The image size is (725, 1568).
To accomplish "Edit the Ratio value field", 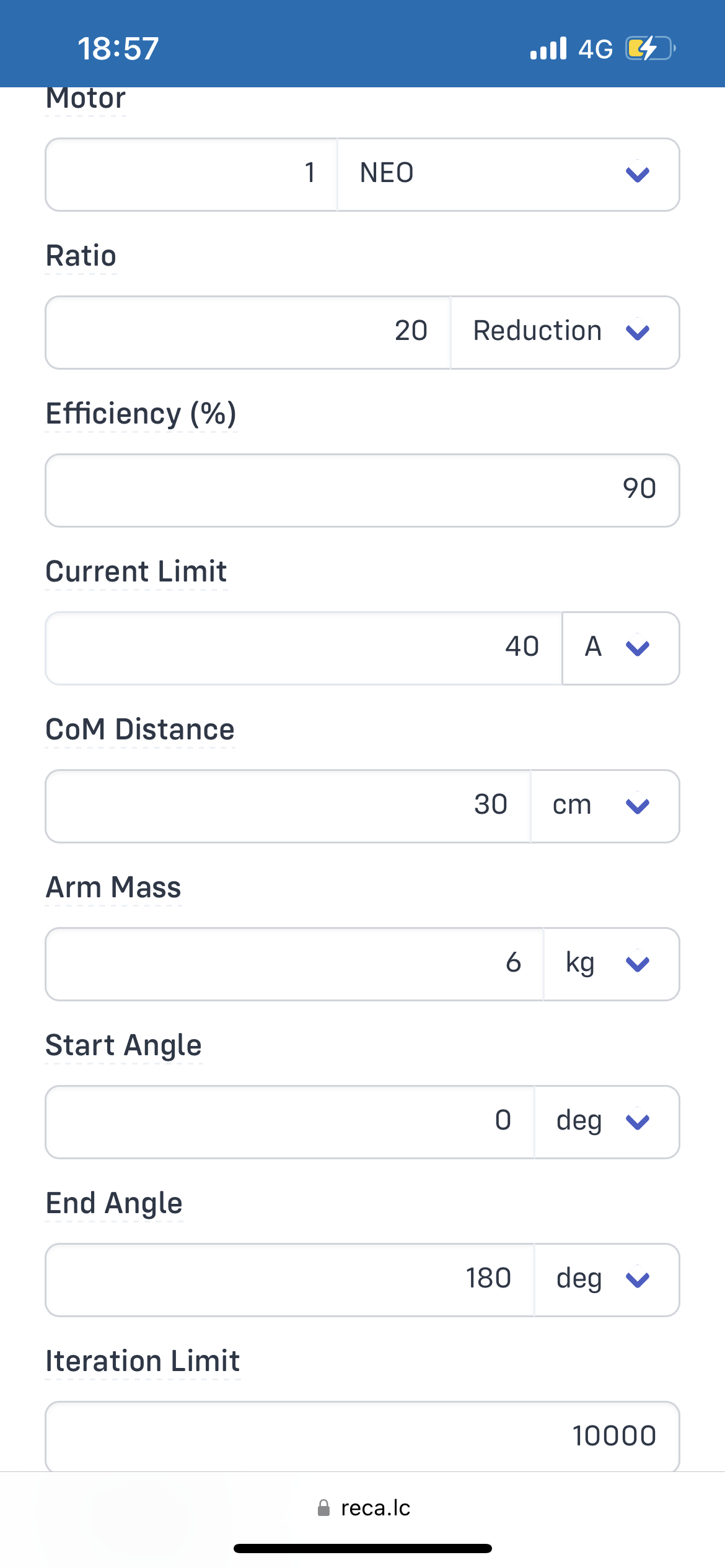I will tap(248, 333).
